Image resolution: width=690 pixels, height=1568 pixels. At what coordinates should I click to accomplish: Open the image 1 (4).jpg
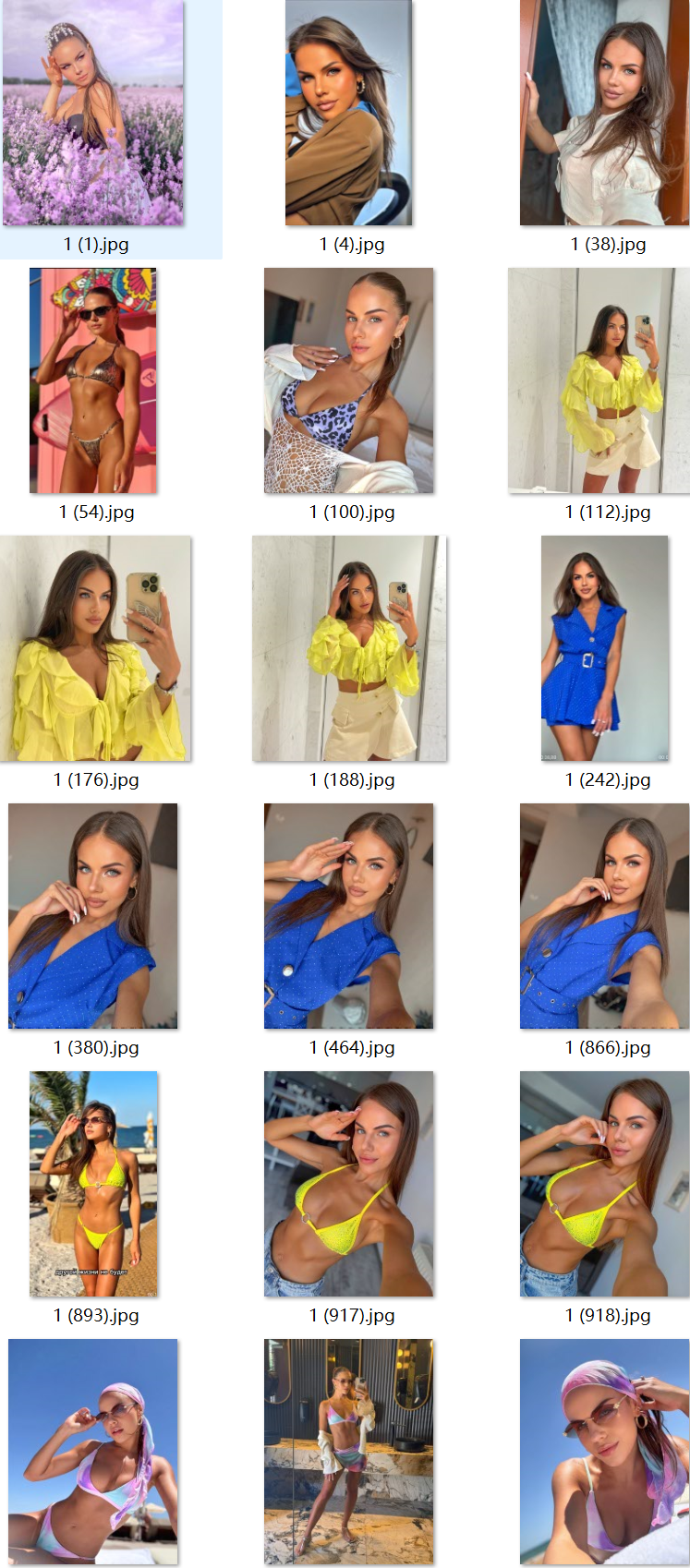click(348, 113)
